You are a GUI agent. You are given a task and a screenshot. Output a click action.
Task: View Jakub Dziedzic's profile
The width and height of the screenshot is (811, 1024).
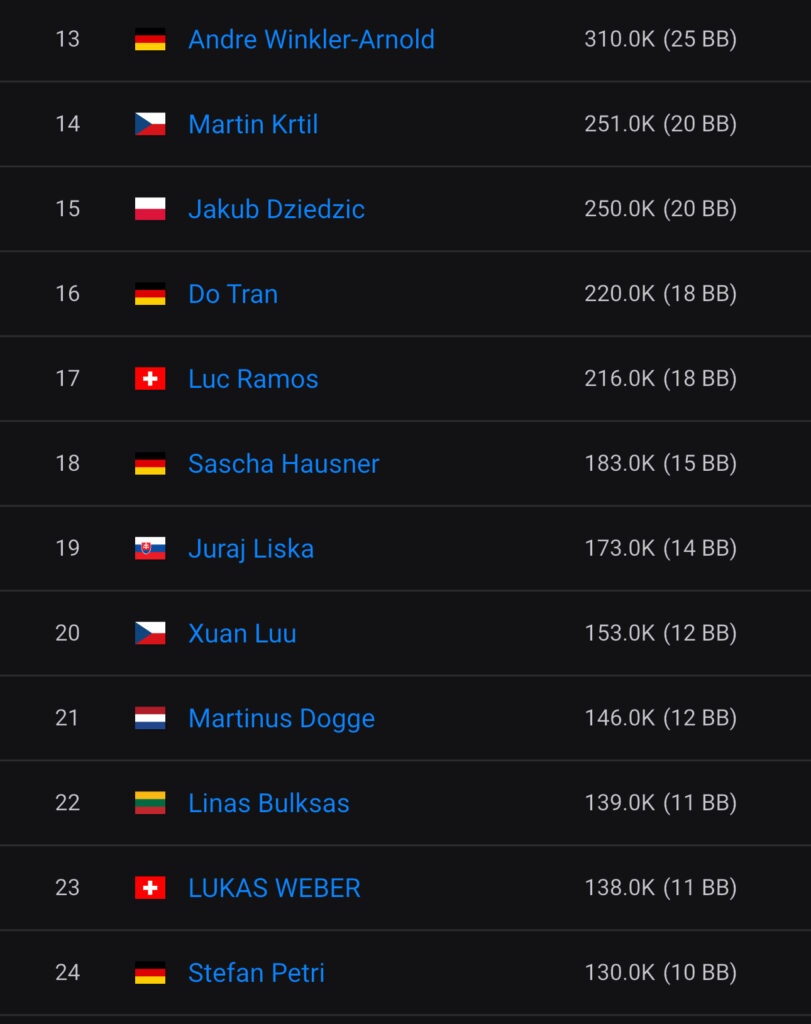coord(276,209)
